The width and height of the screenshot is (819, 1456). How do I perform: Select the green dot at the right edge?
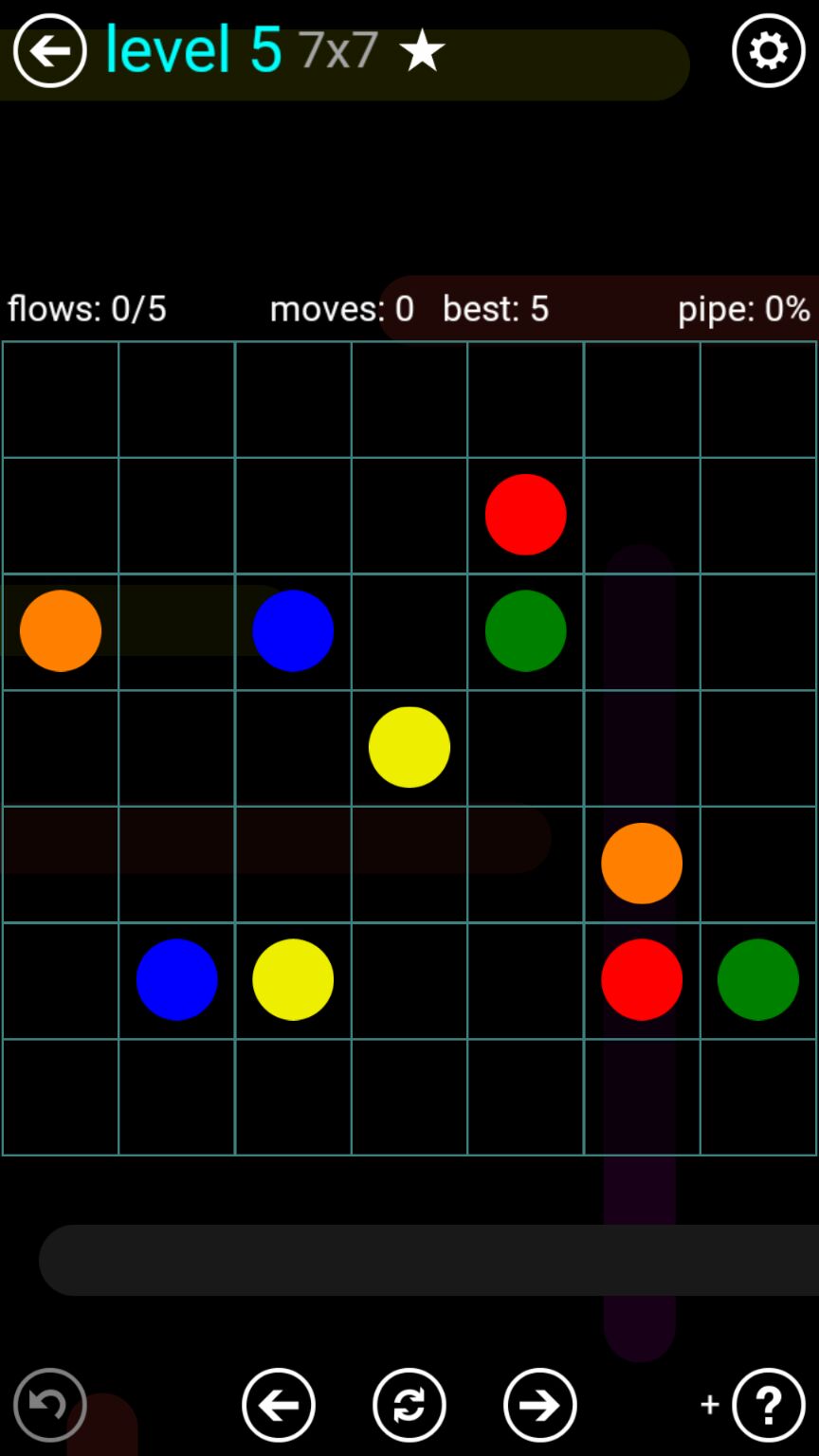(757, 979)
